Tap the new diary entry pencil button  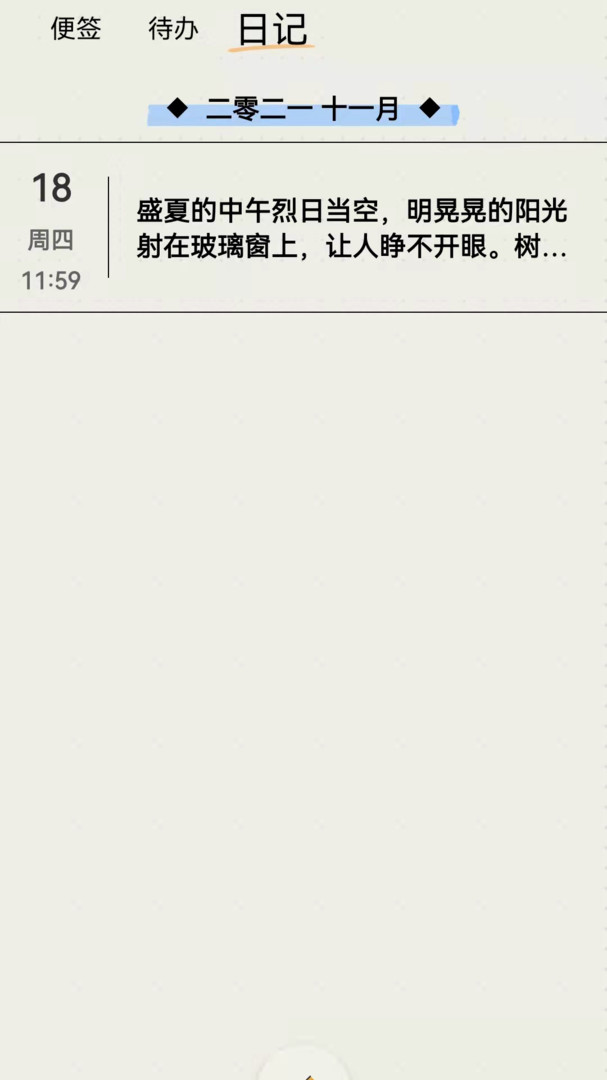[x=304, y=1066]
